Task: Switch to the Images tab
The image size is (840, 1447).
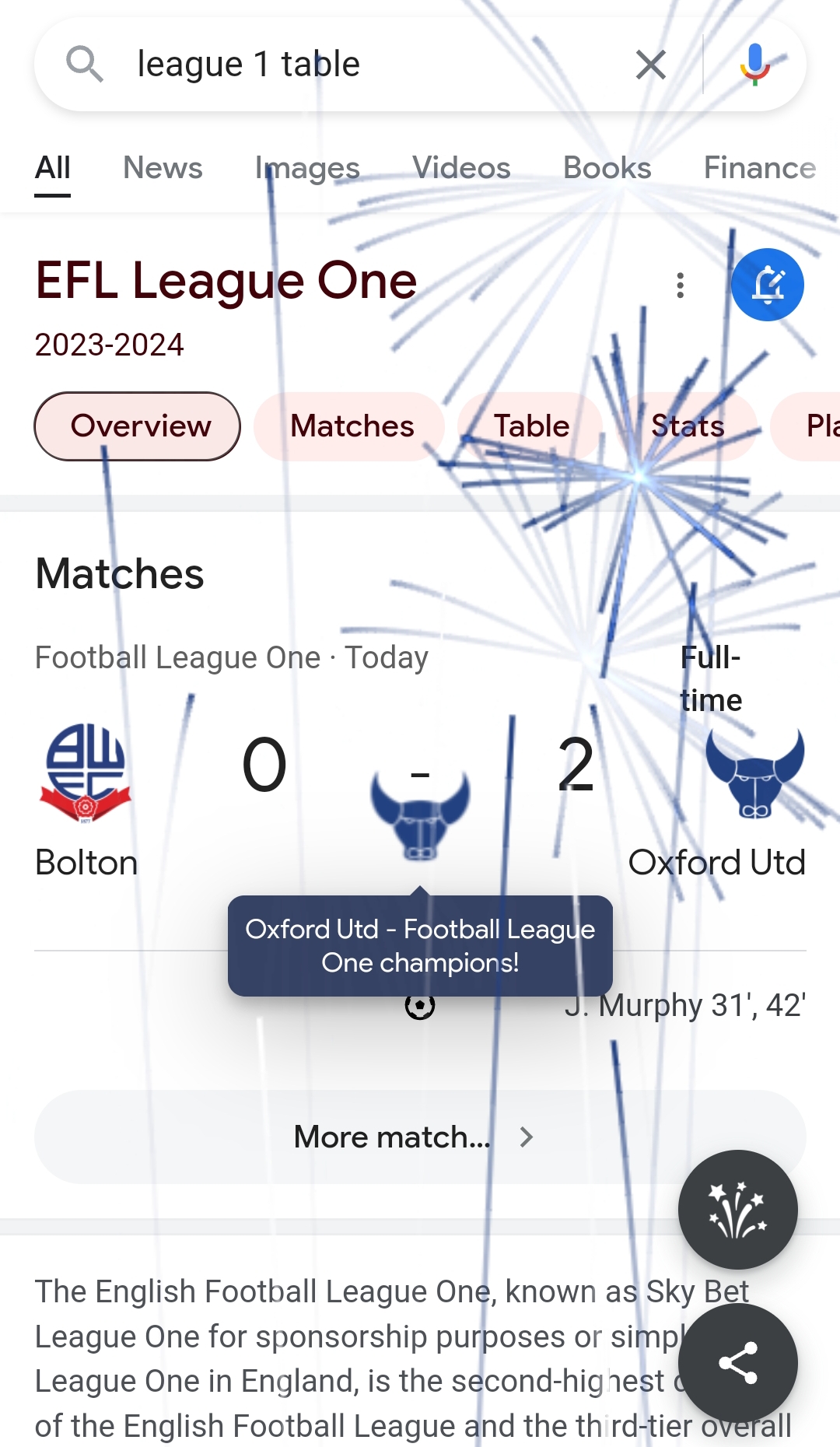Action: point(307,168)
